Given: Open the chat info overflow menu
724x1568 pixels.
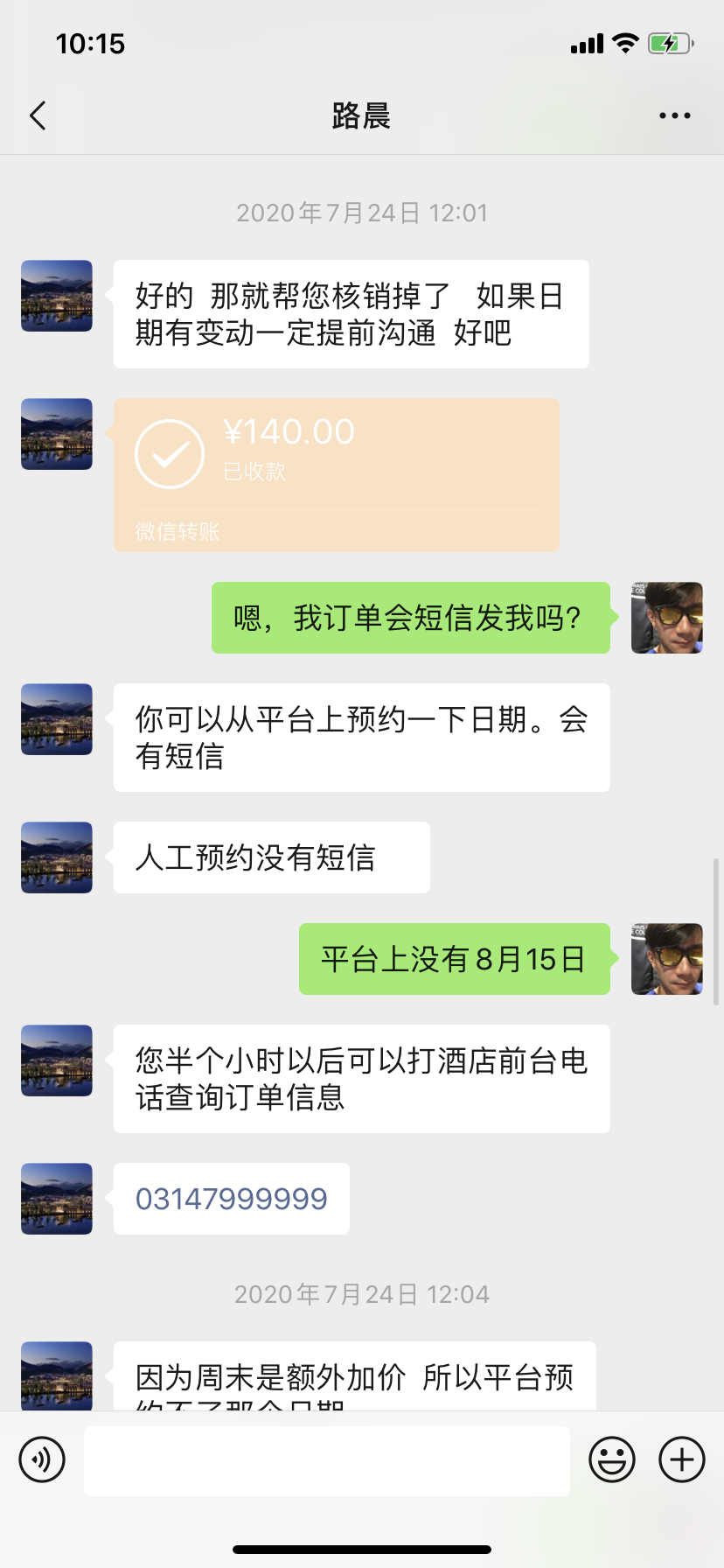Looking at the screenshot, I should (x=674, y=115).
